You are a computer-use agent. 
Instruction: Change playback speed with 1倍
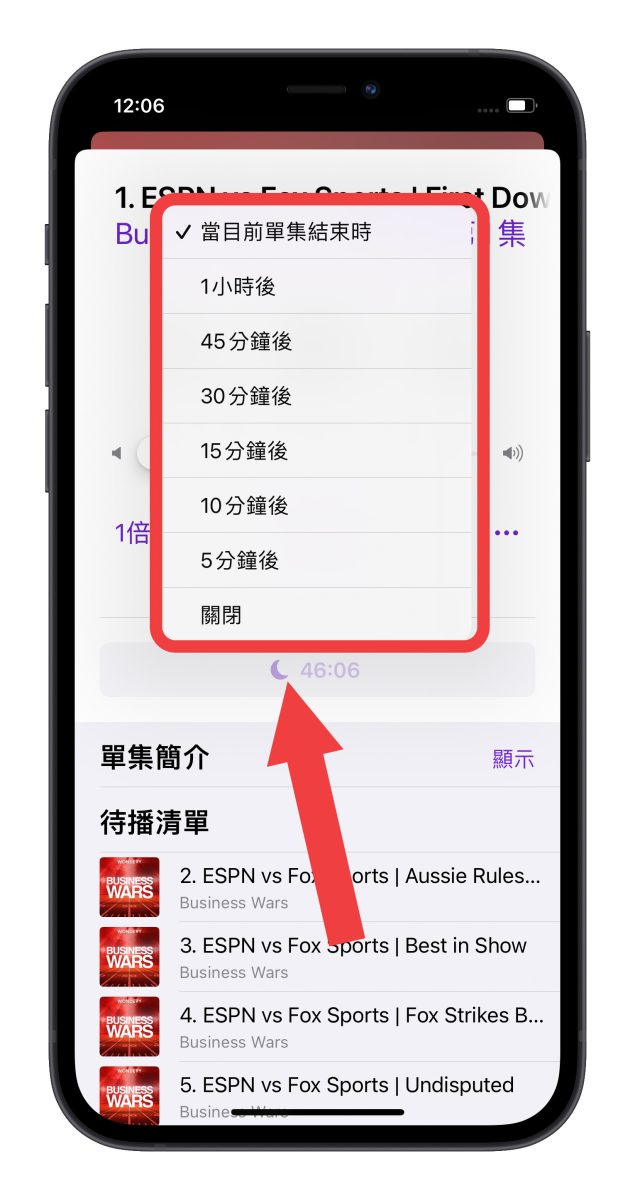pyautogui.click(x=132, y=533)
